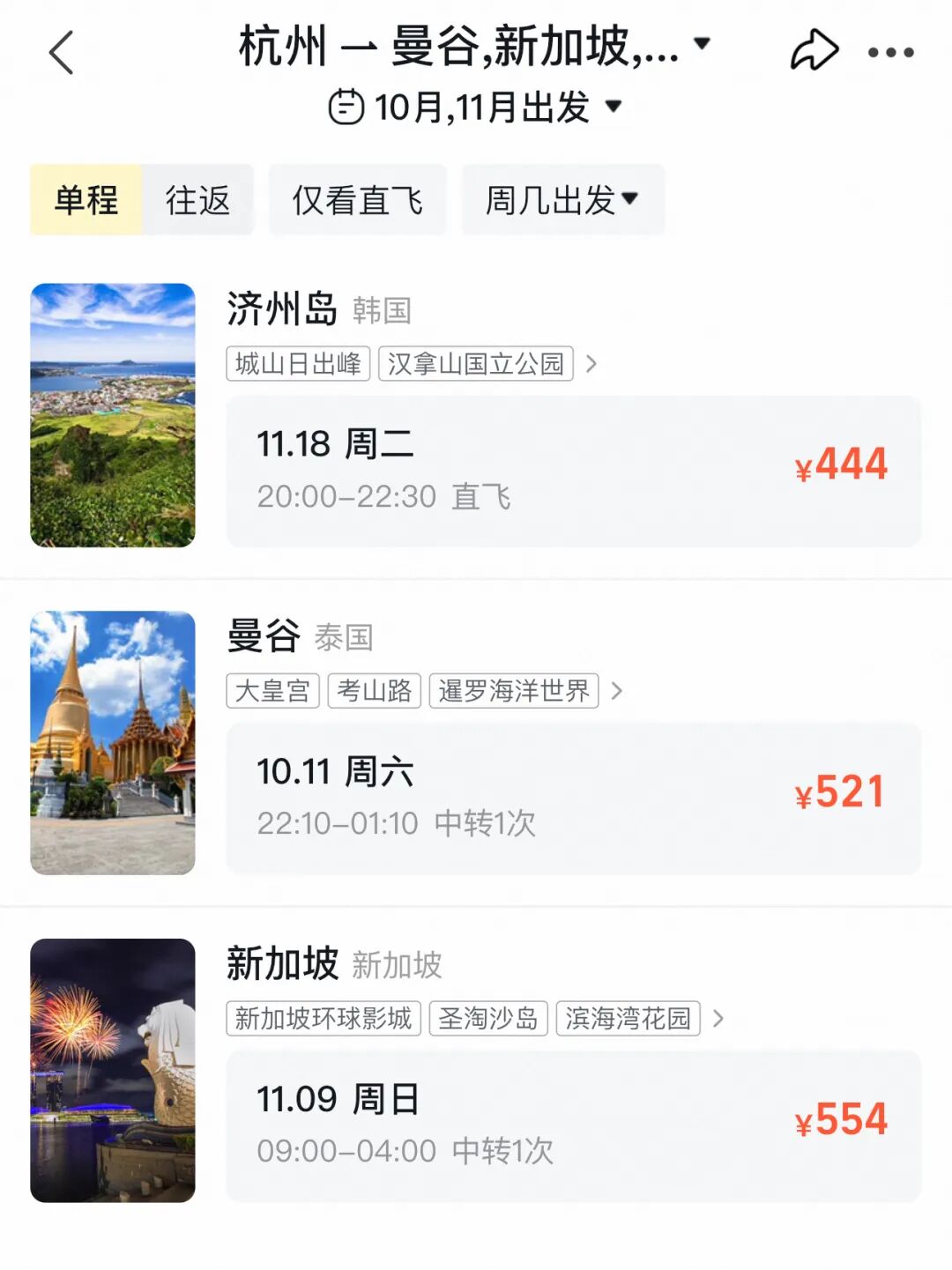Open the three-dot overflow menu
The width and height of the screenshot is (952, 1270).
(890, 53)
